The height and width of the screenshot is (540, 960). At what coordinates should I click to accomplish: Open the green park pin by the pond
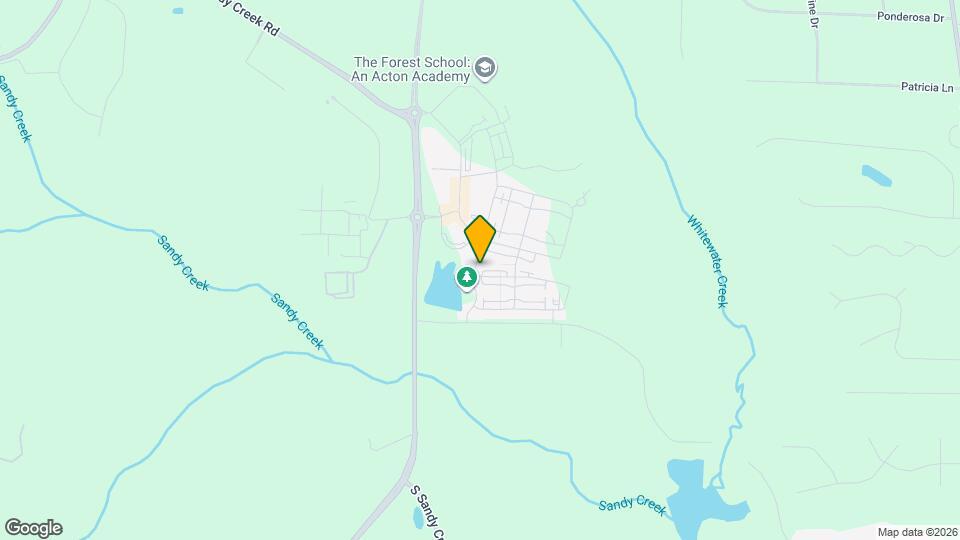click(466, 277)
